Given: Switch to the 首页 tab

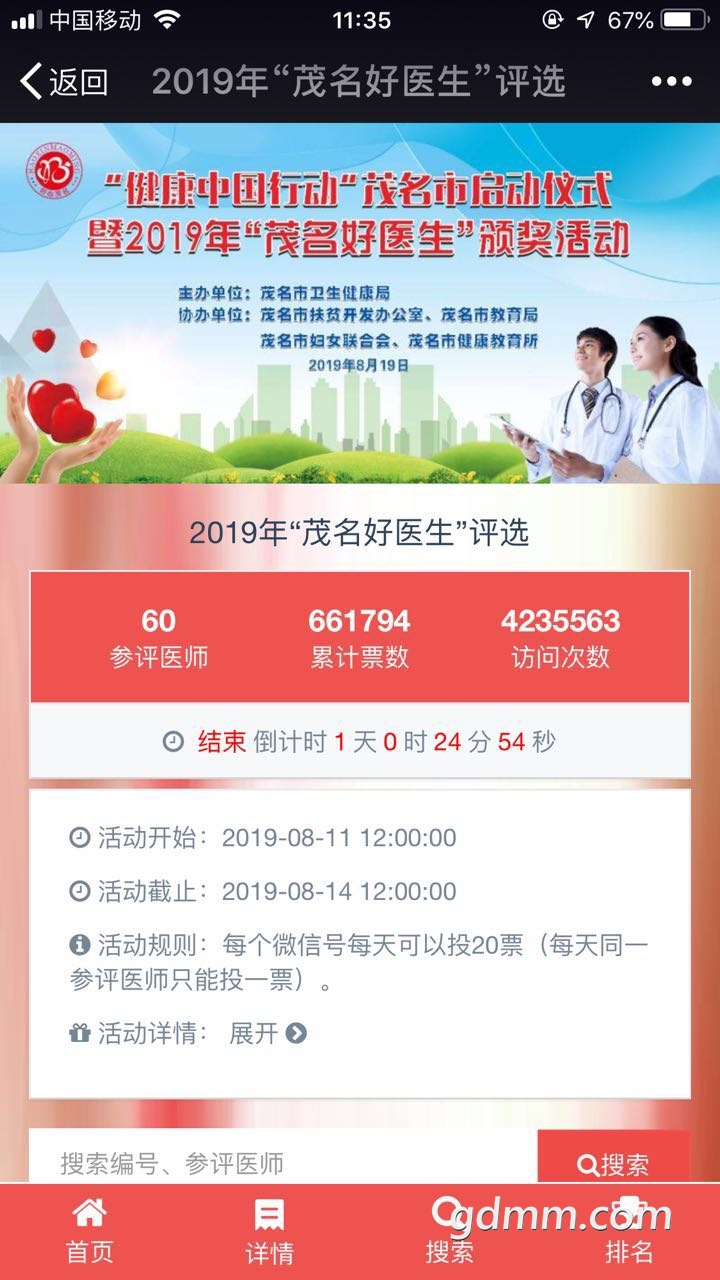Looking at the screenshot, I should [89, 1231].
